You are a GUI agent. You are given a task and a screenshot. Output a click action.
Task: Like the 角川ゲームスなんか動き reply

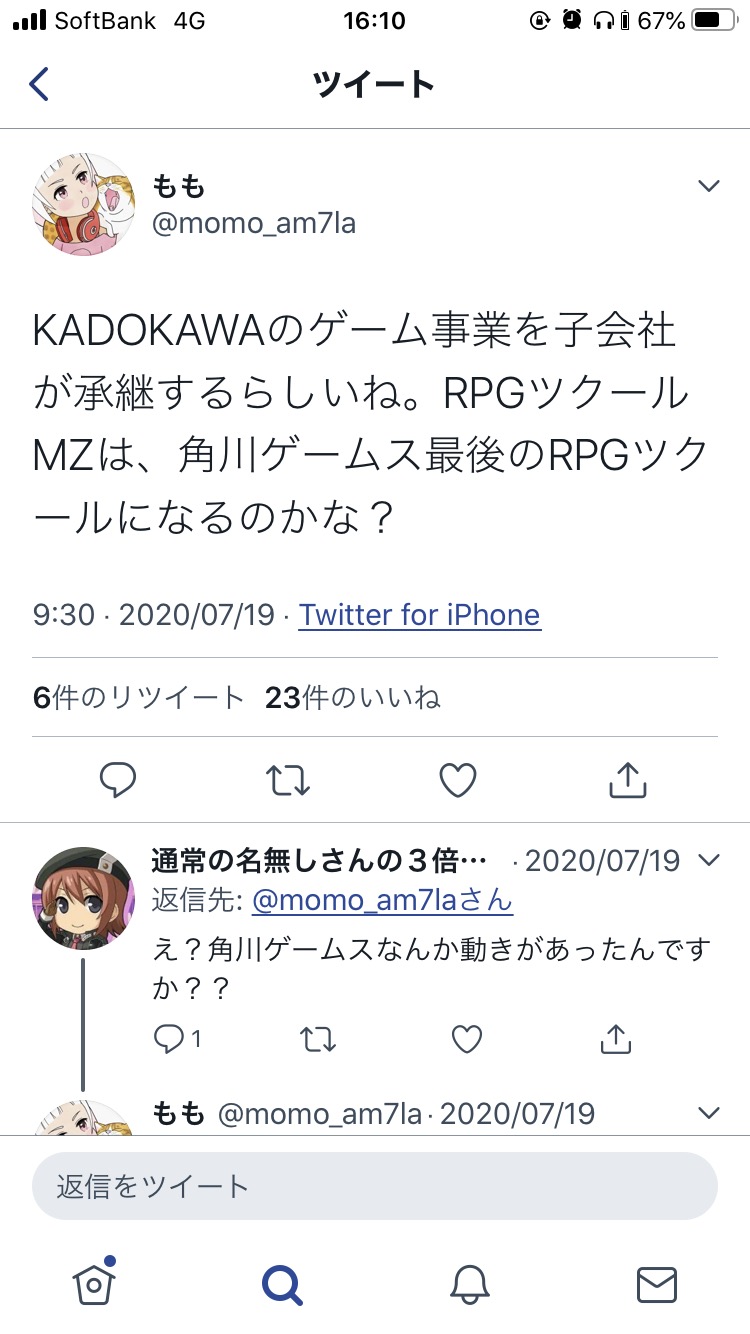(x=467, y=1040)
